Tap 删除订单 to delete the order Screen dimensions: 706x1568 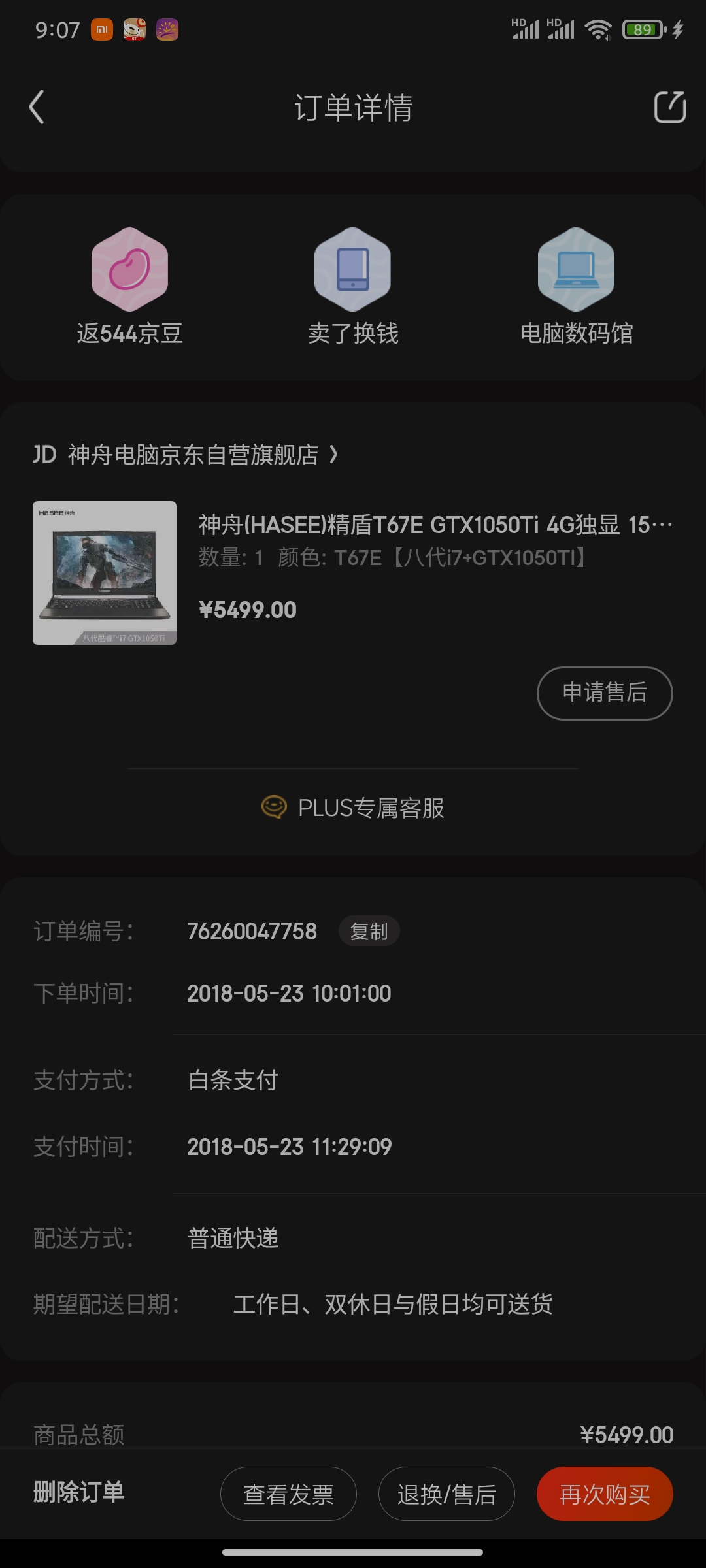click(x=79, y=1493)
